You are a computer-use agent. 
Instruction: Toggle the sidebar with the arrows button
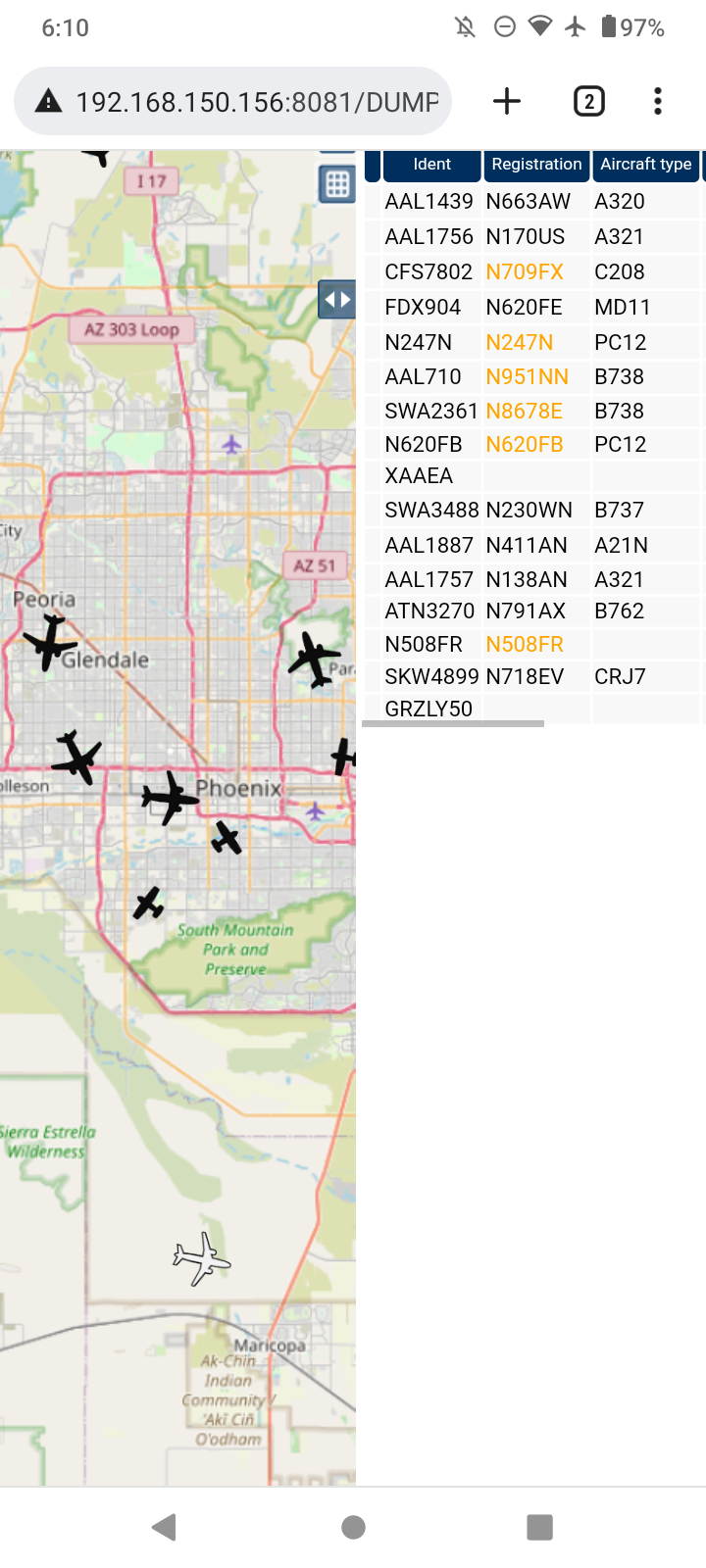[337, 299]
